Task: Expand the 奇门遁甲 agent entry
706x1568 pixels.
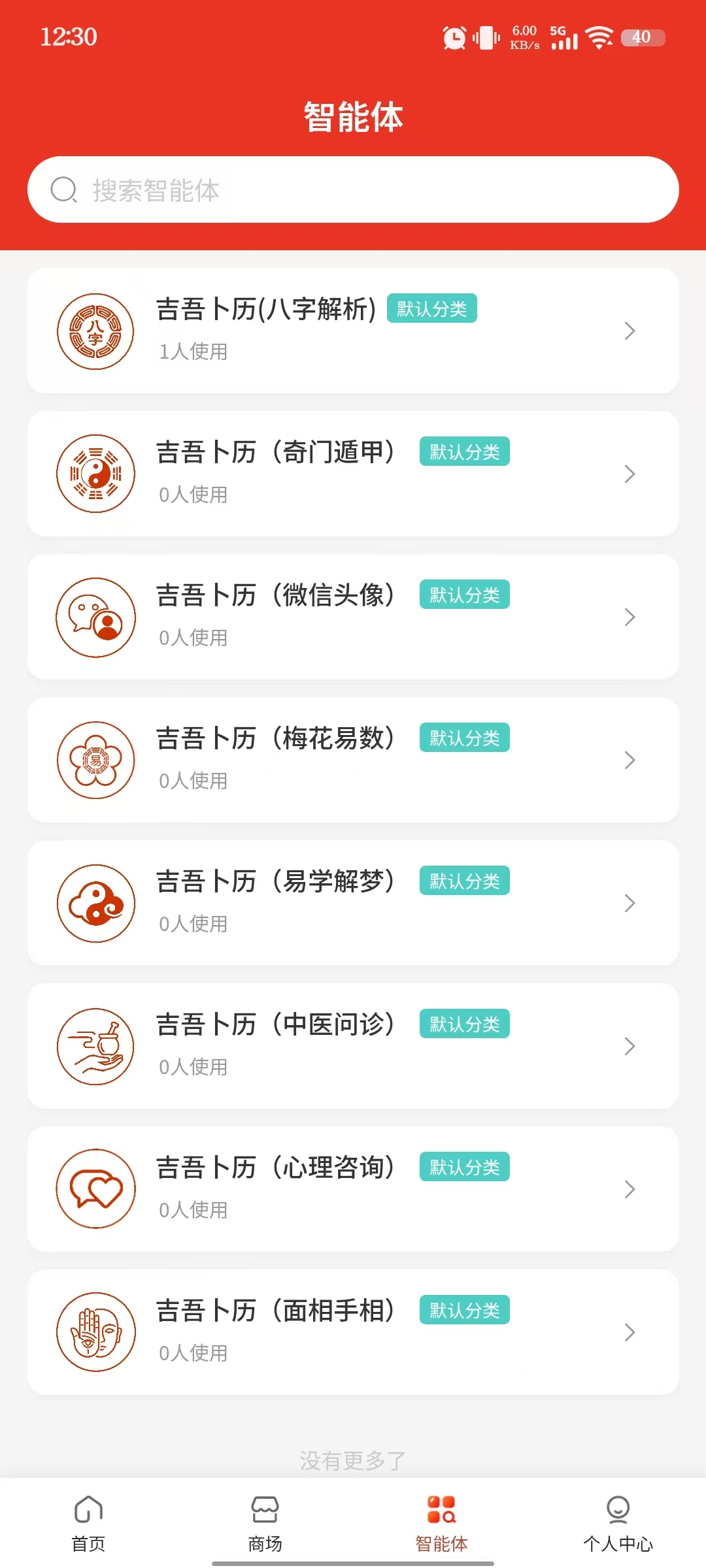Action: (x=630, y=473)
